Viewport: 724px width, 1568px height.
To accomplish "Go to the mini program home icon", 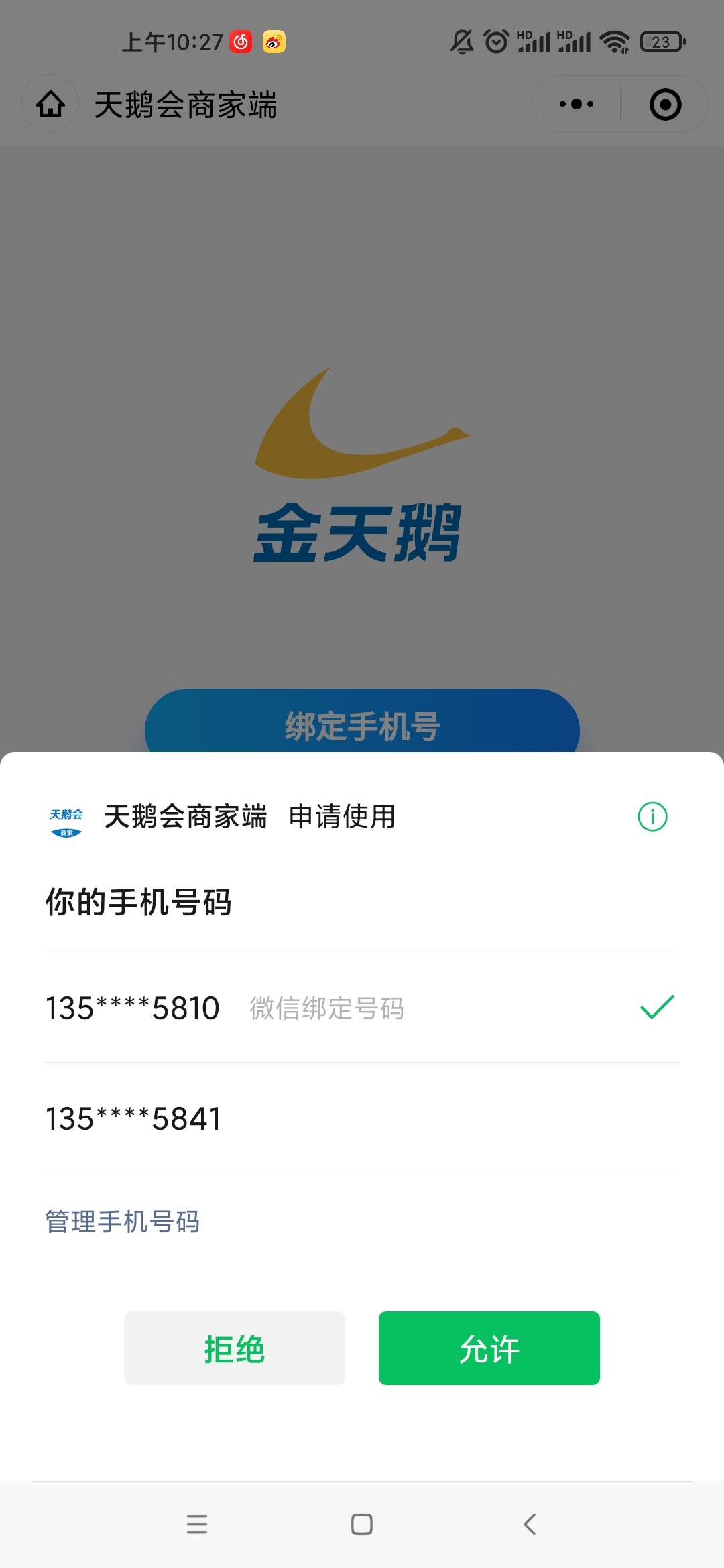I will click(51, 104).
